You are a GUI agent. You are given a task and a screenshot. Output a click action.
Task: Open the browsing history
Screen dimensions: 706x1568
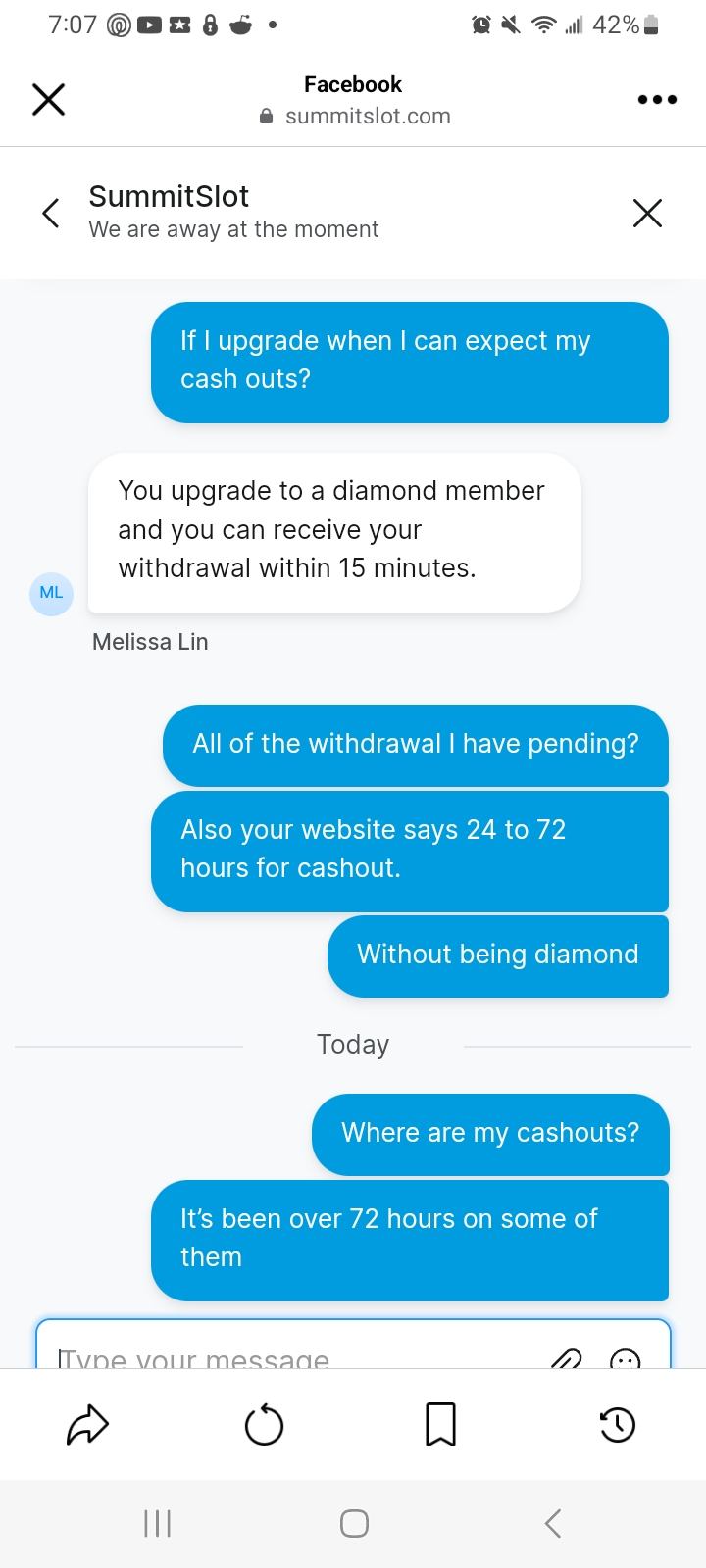618,1425
